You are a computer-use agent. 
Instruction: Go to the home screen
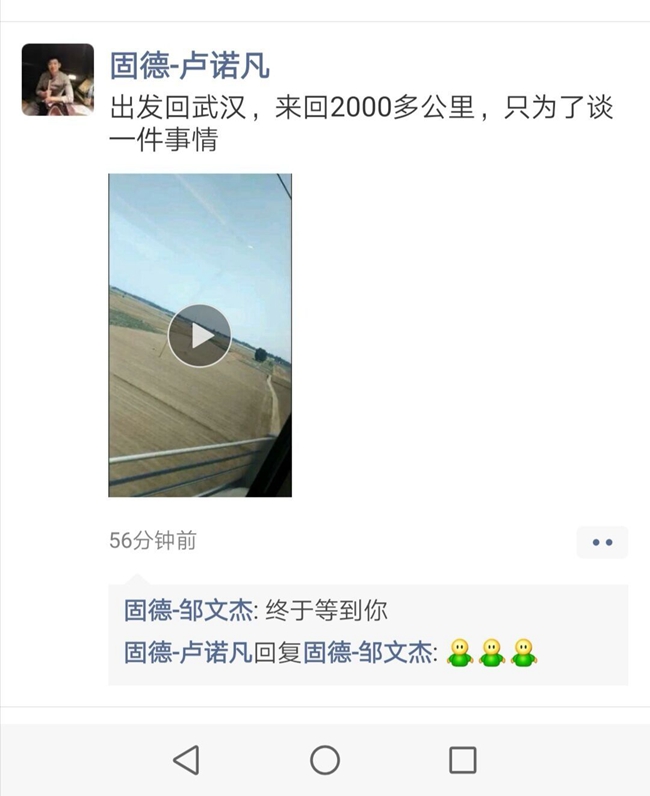pos(325,760)
